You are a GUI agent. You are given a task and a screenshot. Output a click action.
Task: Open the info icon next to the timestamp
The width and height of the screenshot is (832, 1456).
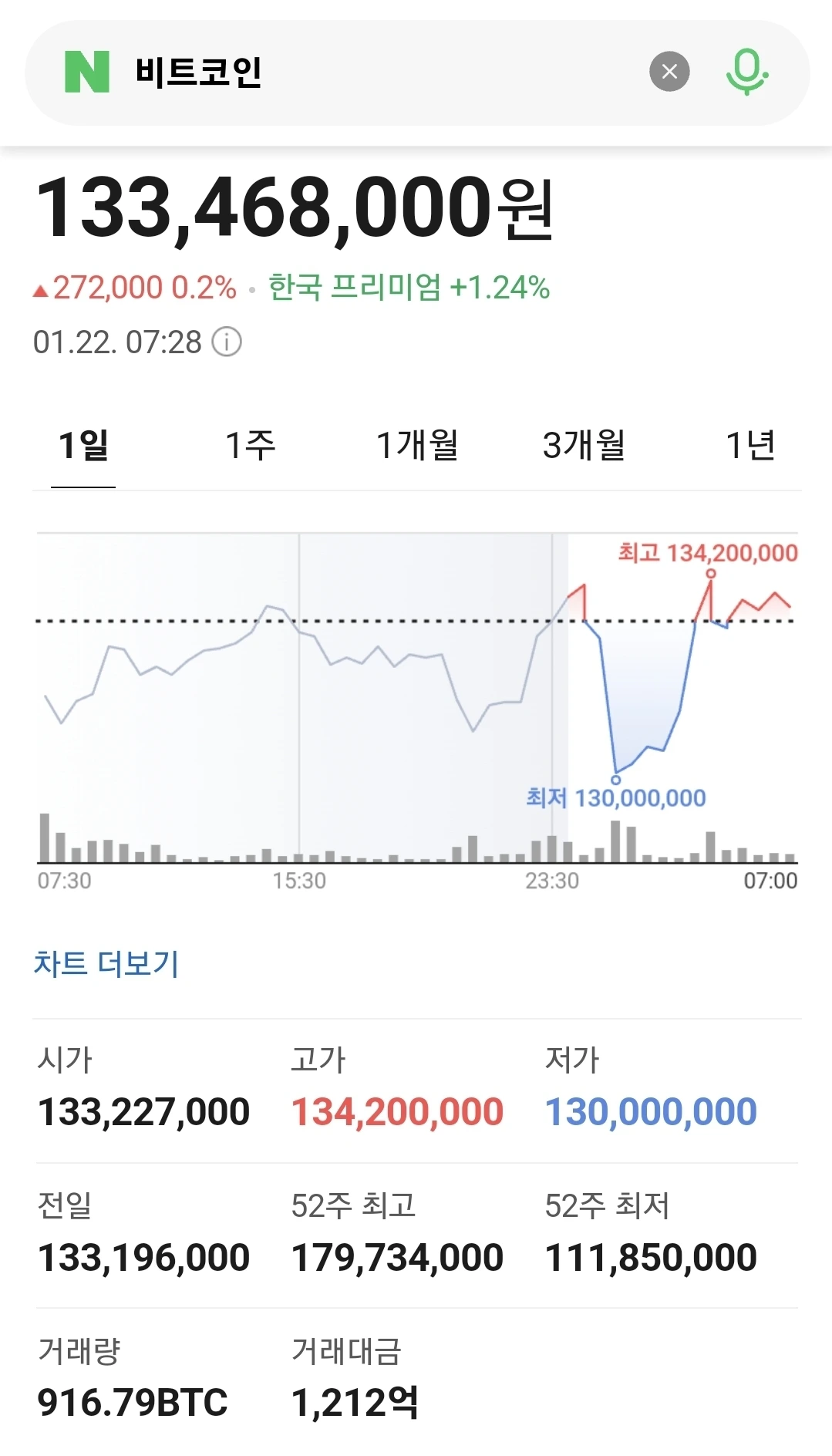point(227,342)
